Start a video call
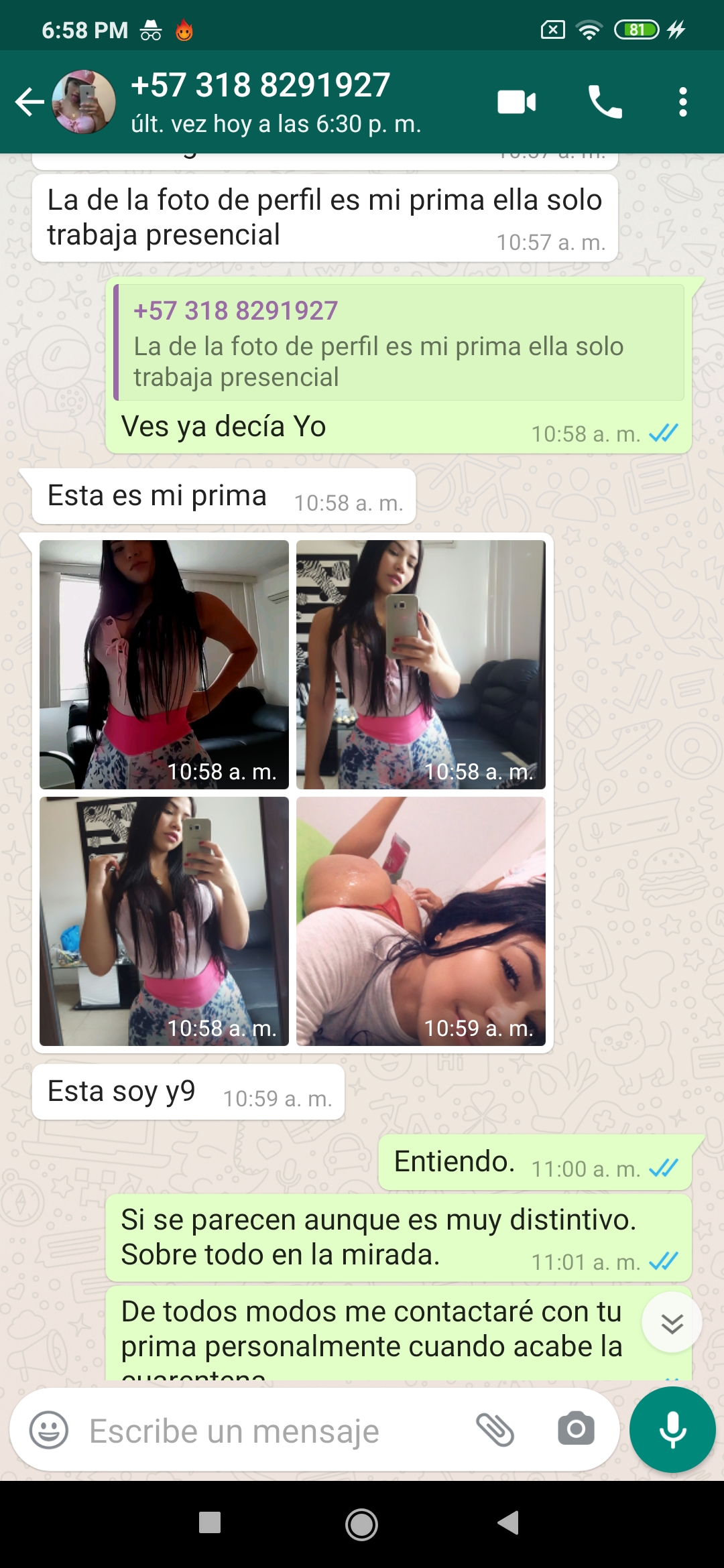The image size is (724, 1568). (x=516, y=103)
